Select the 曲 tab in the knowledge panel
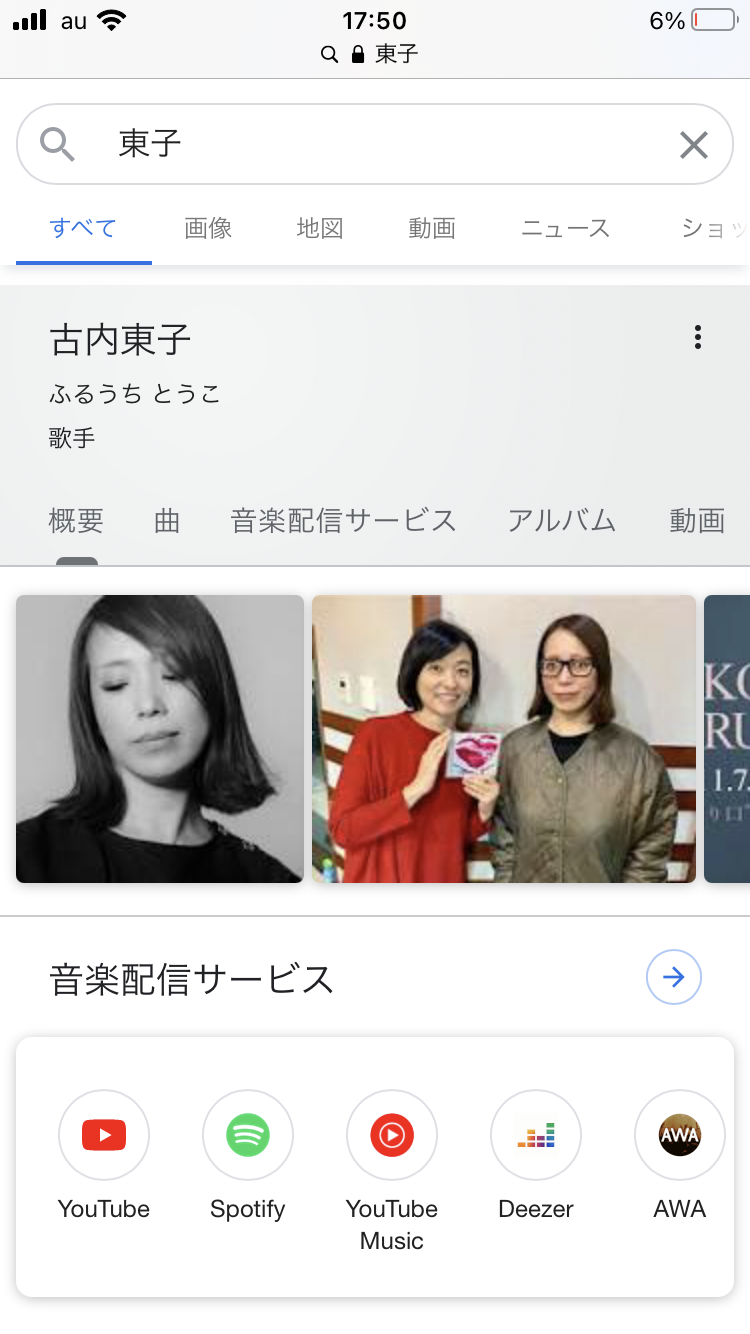The height and width of the screenshot is (1334, 750). pyautogui.click(x=167, y=521)
